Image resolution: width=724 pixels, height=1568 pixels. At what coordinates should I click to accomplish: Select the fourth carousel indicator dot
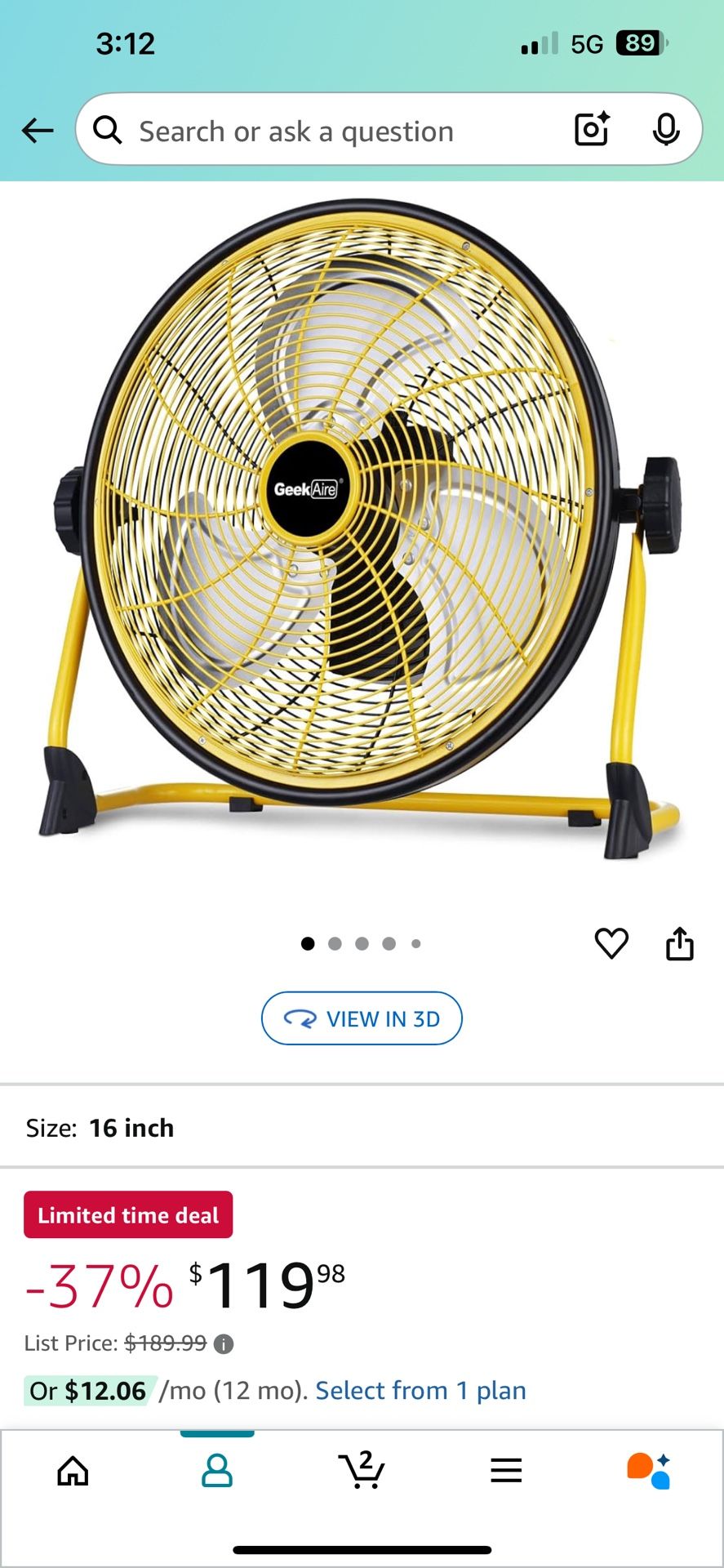[389, 943]
